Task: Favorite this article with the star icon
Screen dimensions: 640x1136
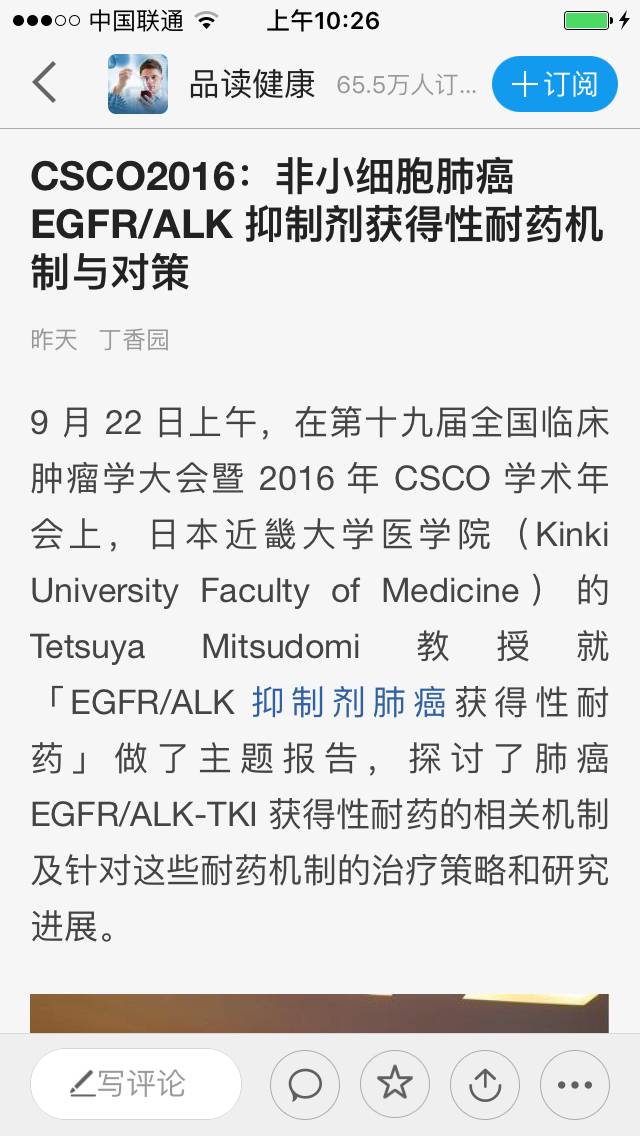Action: pos(395,1084)
